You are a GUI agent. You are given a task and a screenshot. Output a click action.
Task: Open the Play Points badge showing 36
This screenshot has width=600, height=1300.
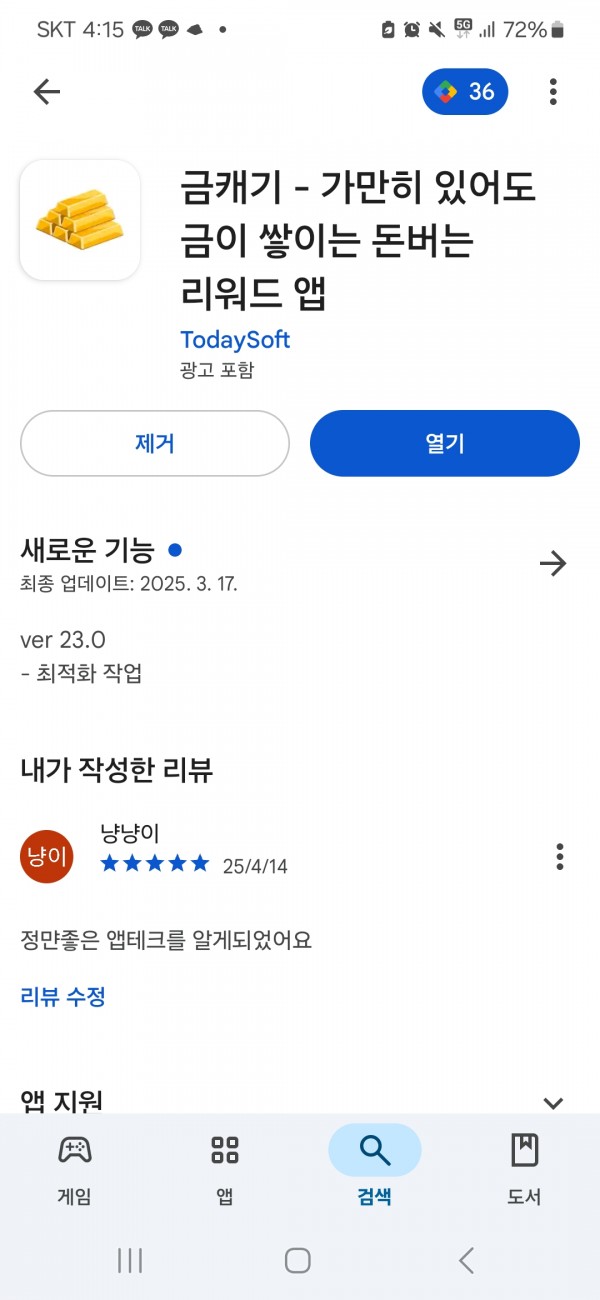[465, 92]
